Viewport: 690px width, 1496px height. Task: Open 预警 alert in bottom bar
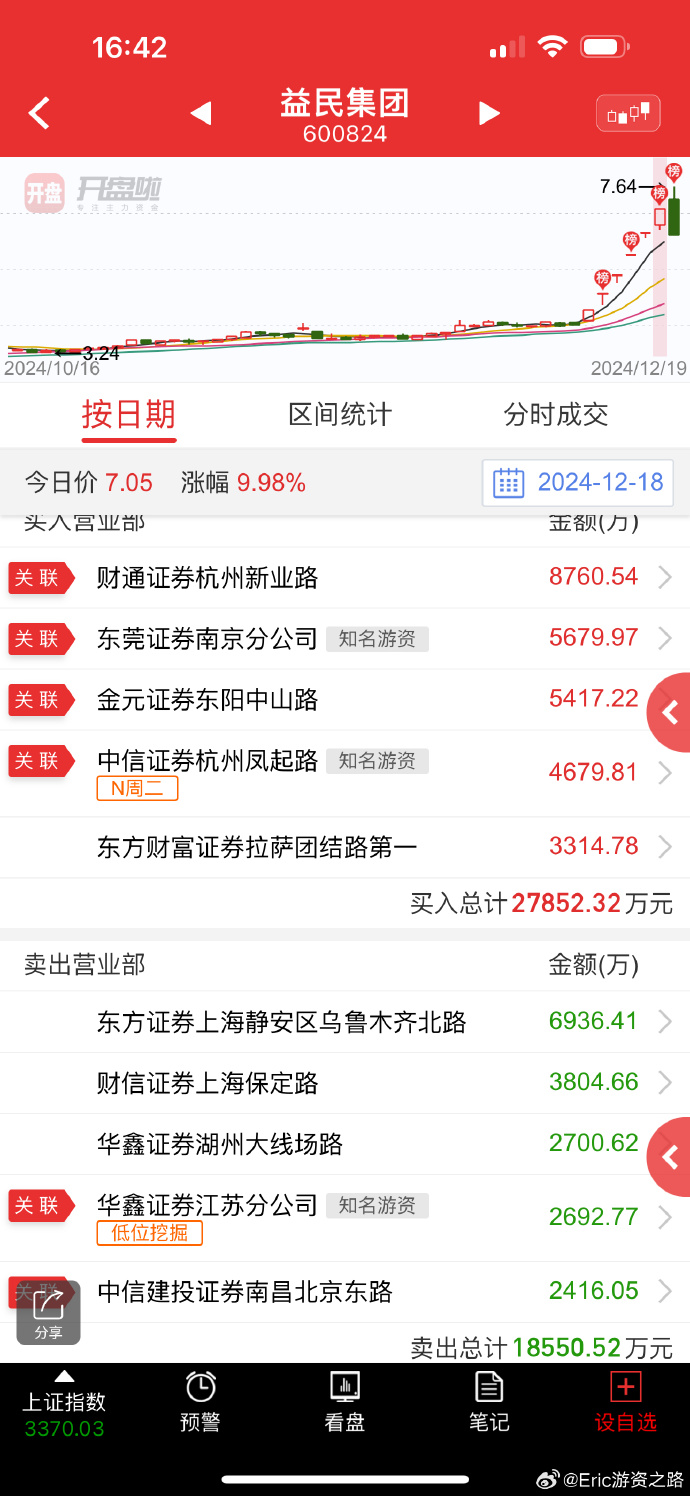201,1402
